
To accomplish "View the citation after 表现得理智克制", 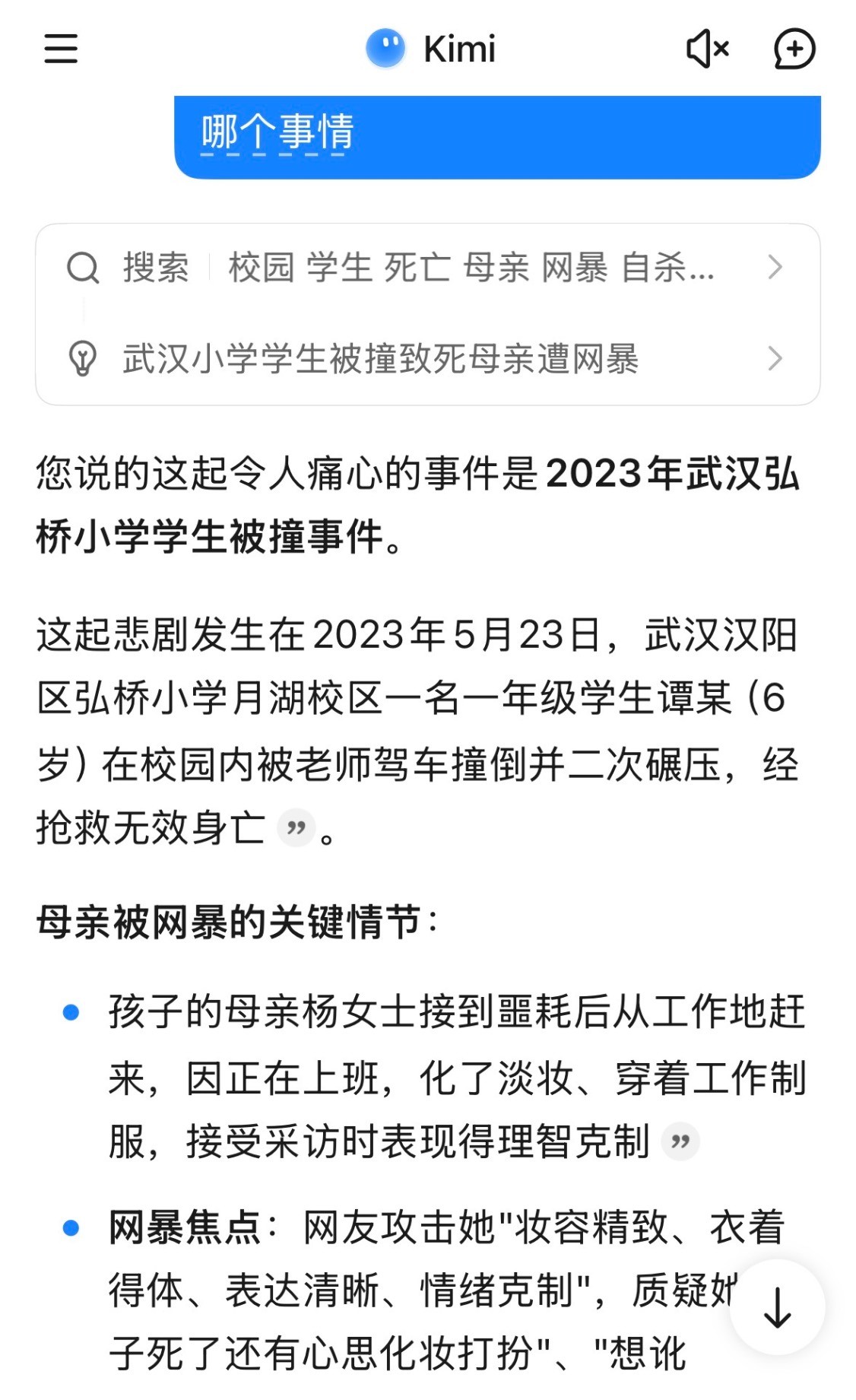I will (x=680, y=1141).
